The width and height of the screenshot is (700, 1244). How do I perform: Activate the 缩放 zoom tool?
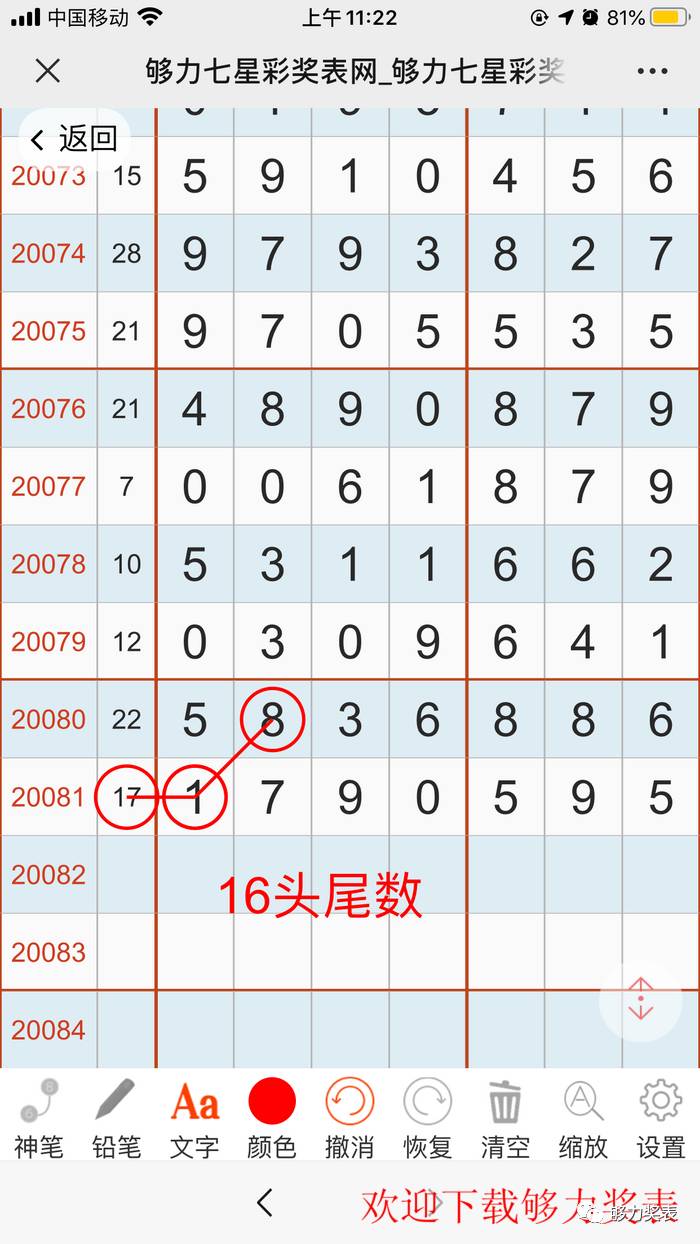[x=583, y=1118]
